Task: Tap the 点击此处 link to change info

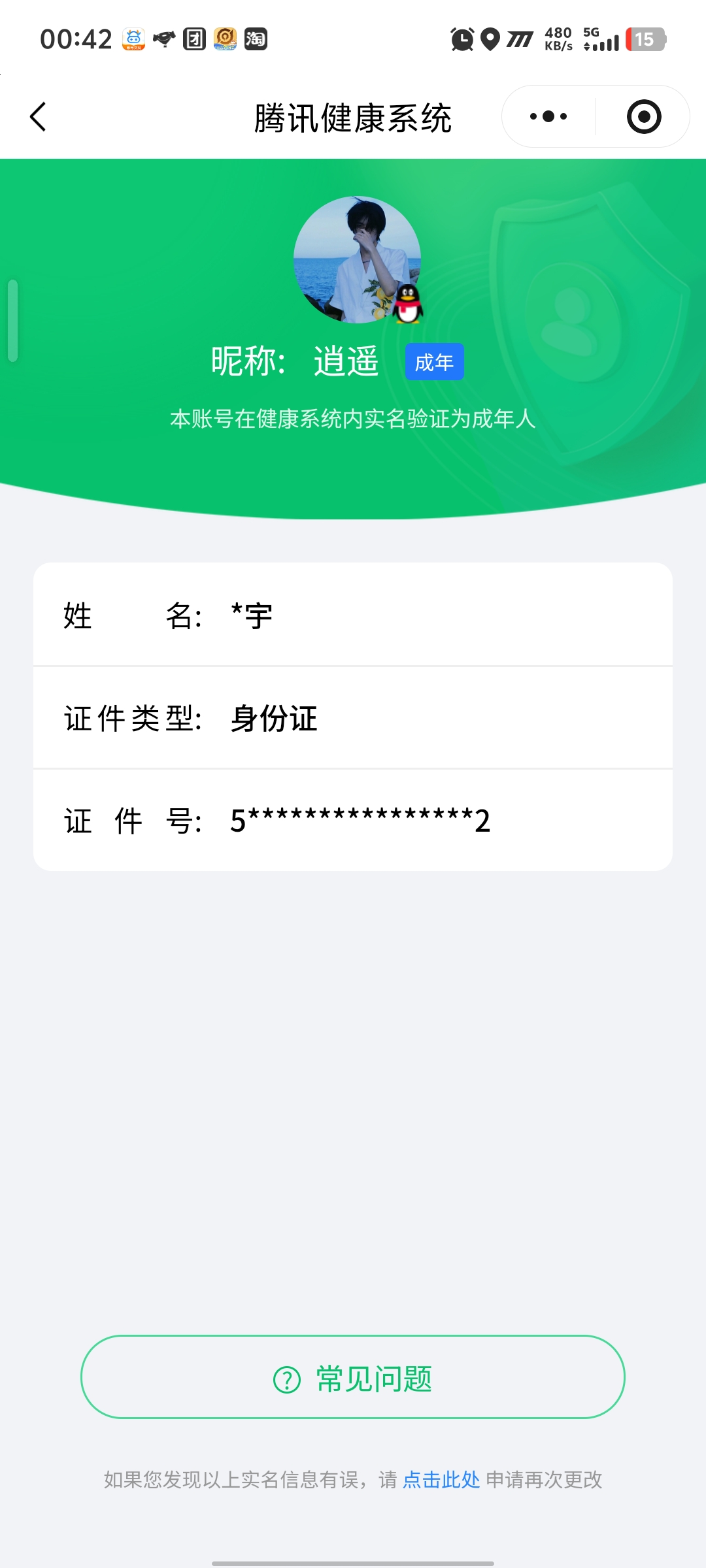Action: 441,1480
